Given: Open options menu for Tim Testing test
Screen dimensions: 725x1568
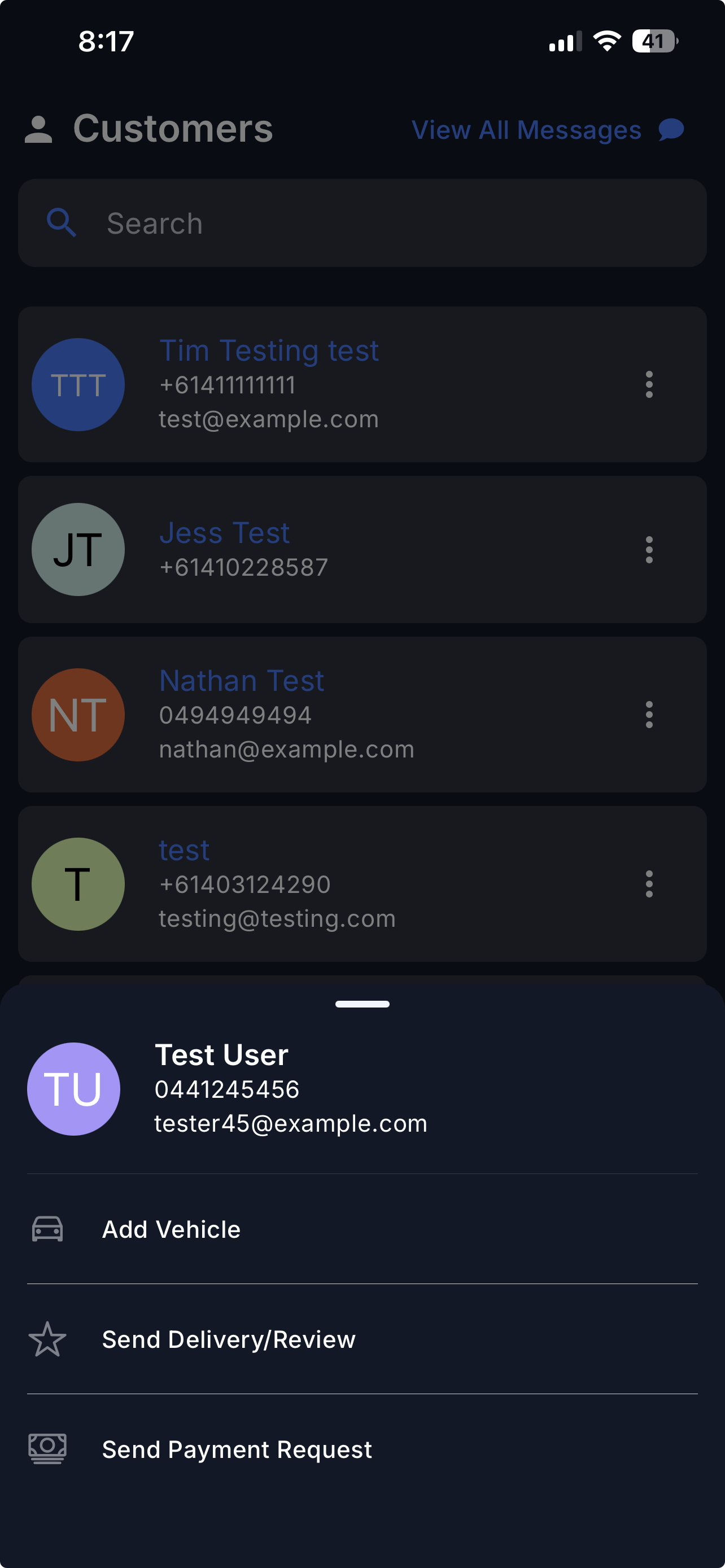Looking at the screenshot, I should point(649,385).
